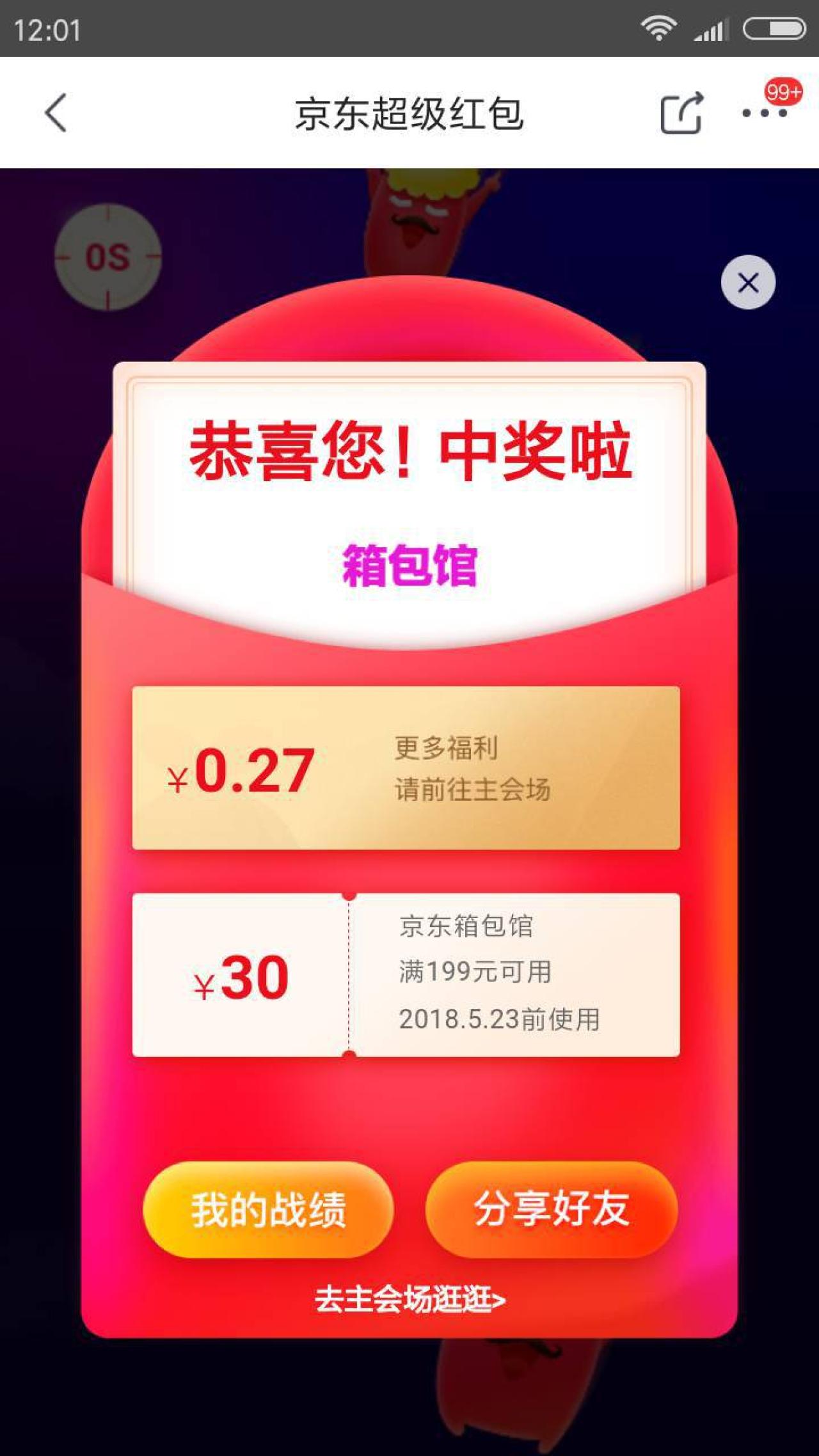Go back from 京东超级红包 page
Viewport: 819px width, 1456px height.
[x=56, y=113]
